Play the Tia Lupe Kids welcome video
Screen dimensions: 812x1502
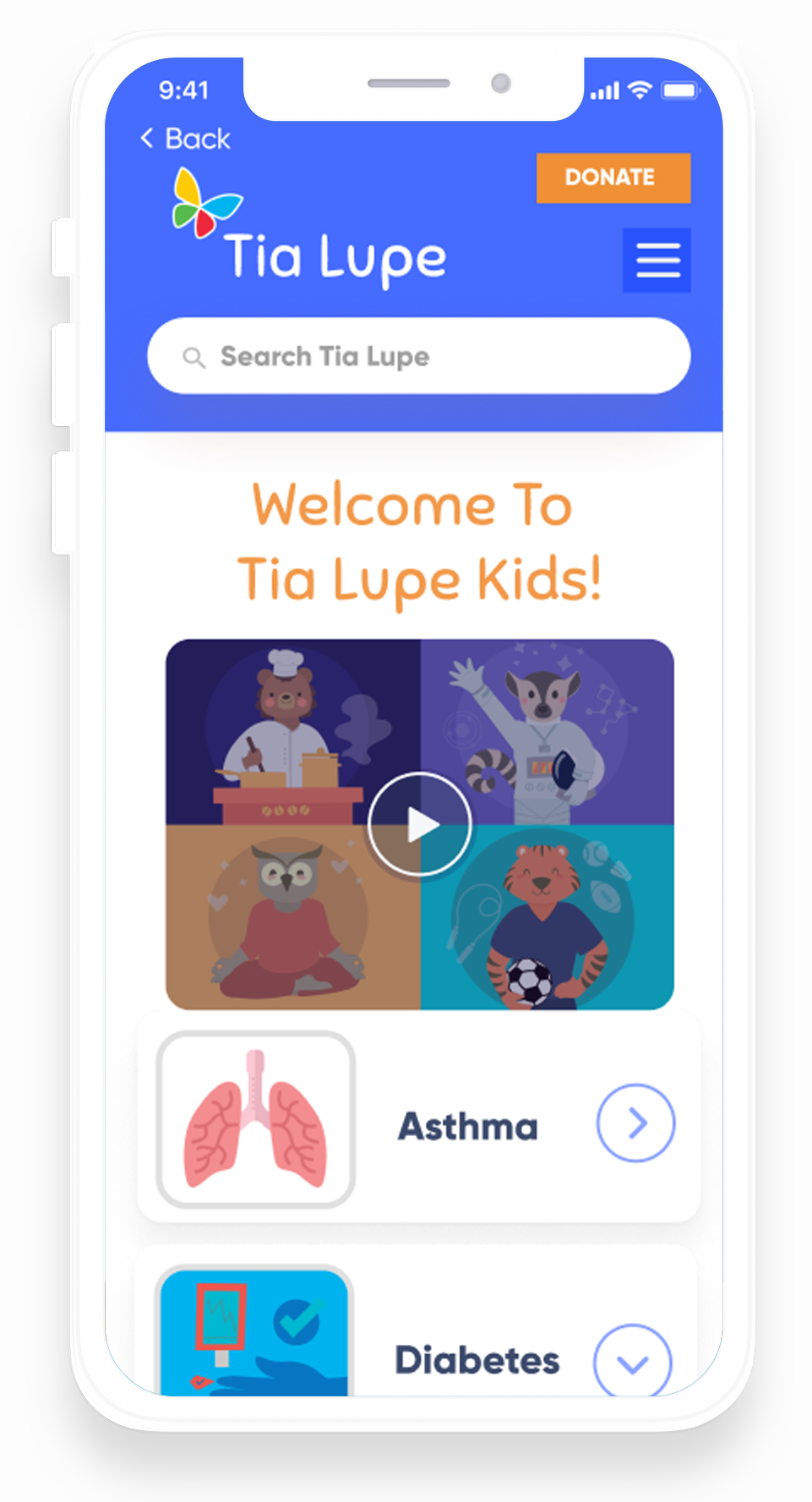click(x=419, y=824)
